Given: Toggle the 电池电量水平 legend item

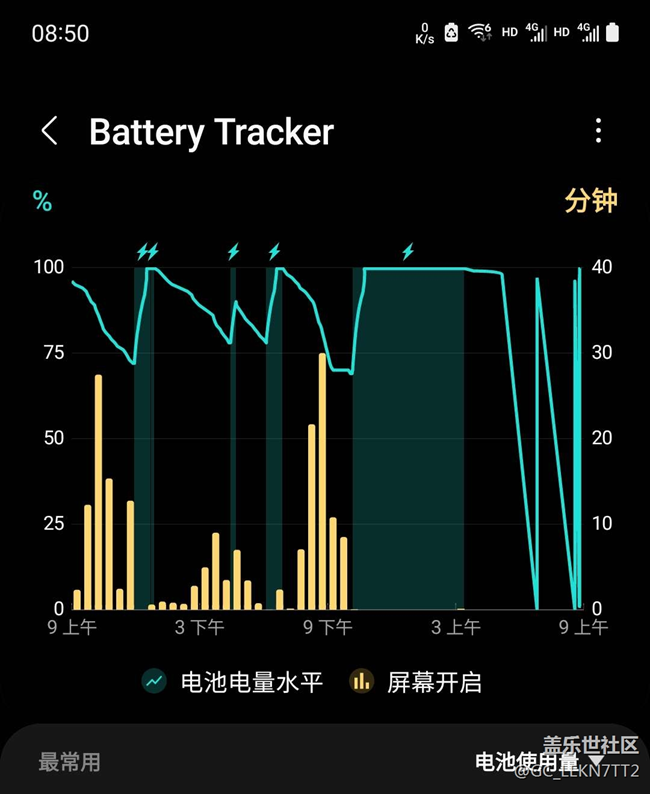Looking at the screenshot, I should 232,682.
